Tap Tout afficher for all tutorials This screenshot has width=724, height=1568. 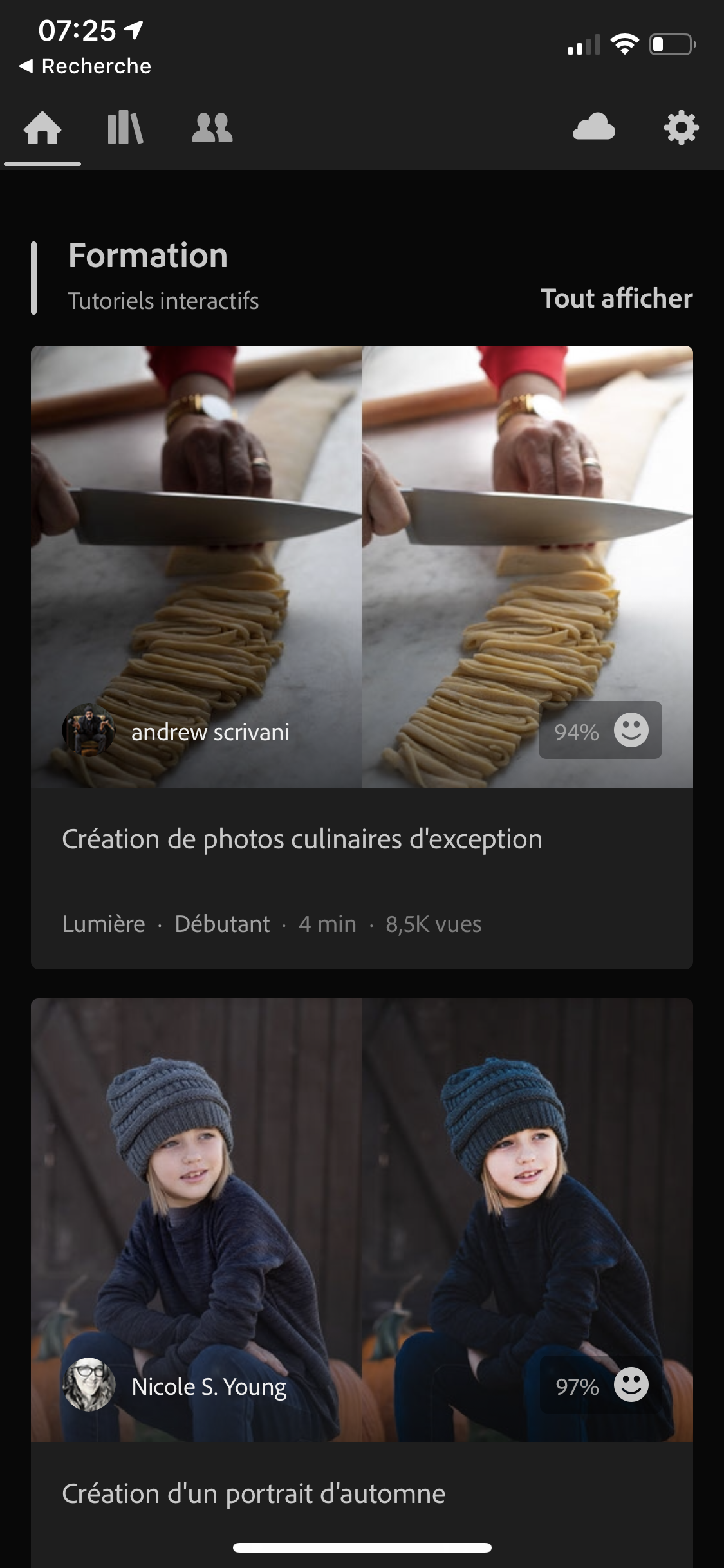click(x=616, y=299)
